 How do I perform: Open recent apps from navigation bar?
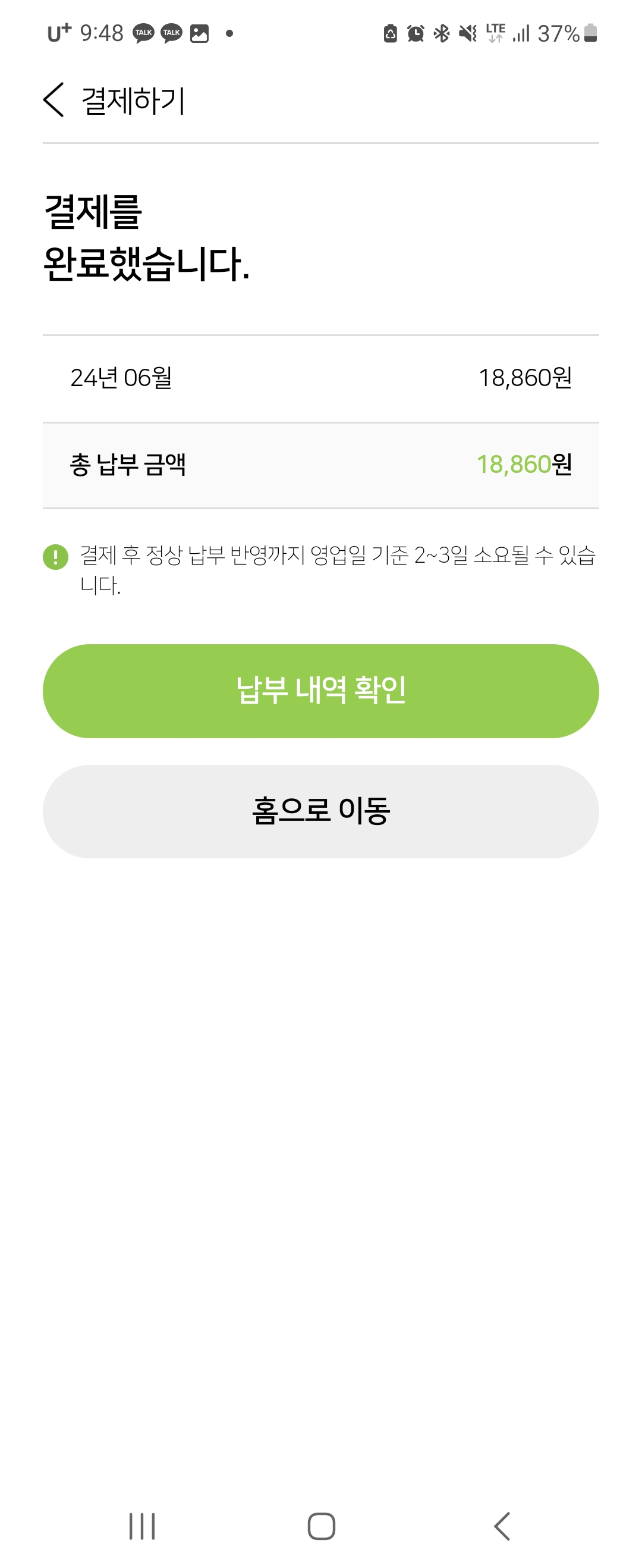pos(142,1526)
